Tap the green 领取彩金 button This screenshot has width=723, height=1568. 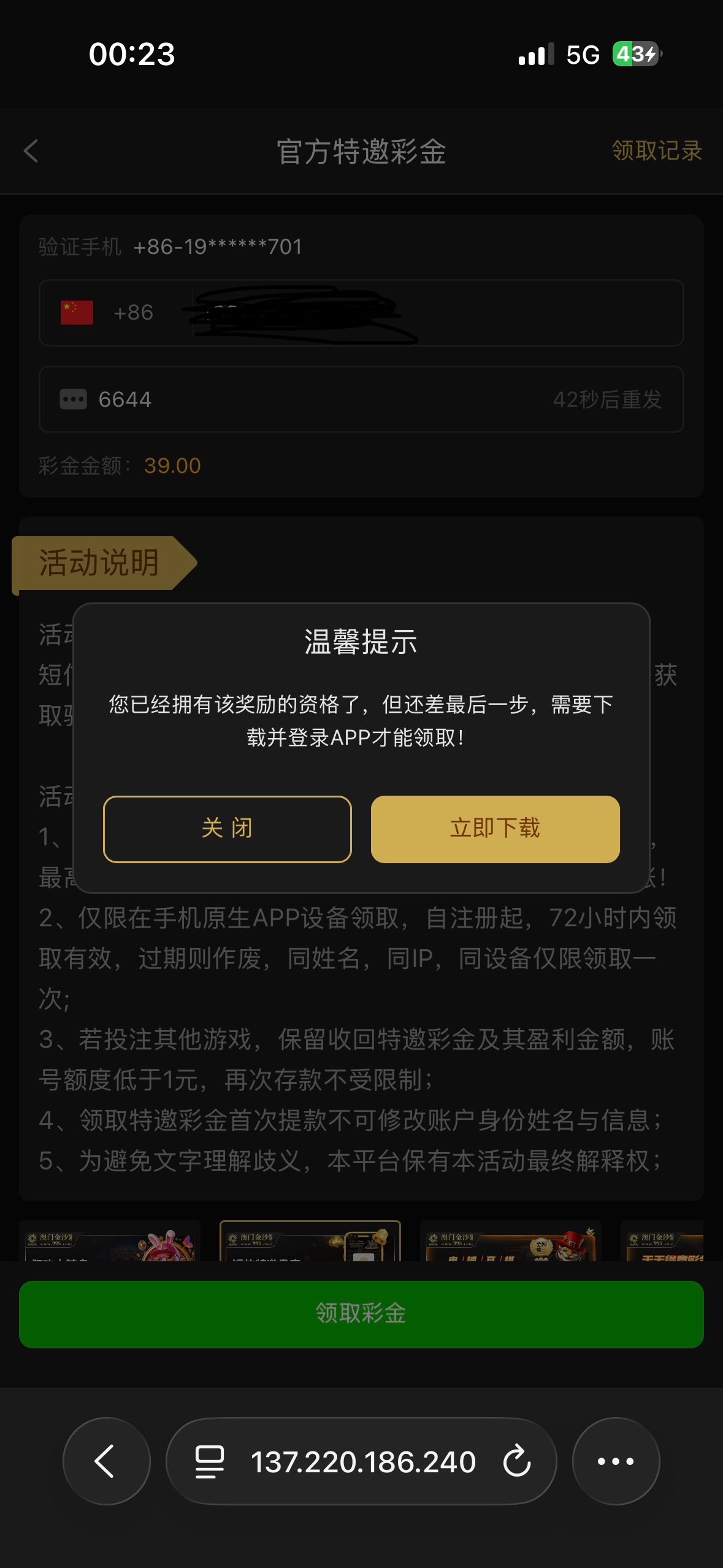pyautogui.click(x=361, y=1314)
